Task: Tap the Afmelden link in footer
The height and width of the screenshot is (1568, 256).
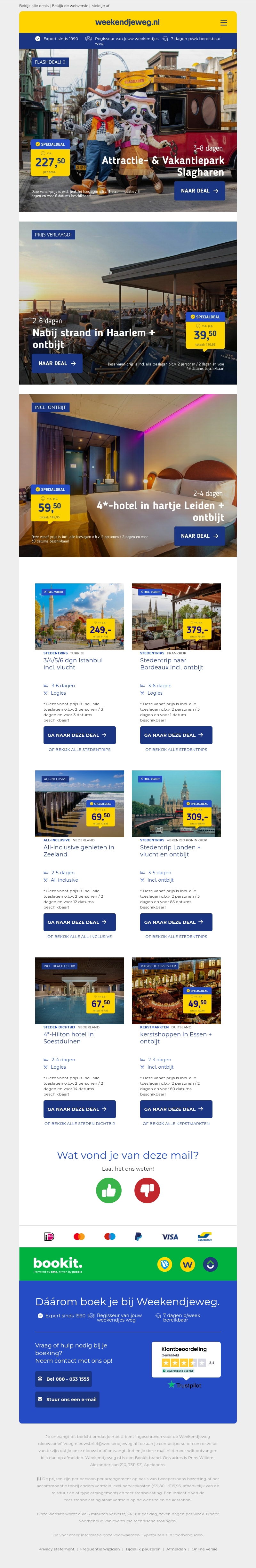Action: pyautogui.click(x=176, y=1549)
